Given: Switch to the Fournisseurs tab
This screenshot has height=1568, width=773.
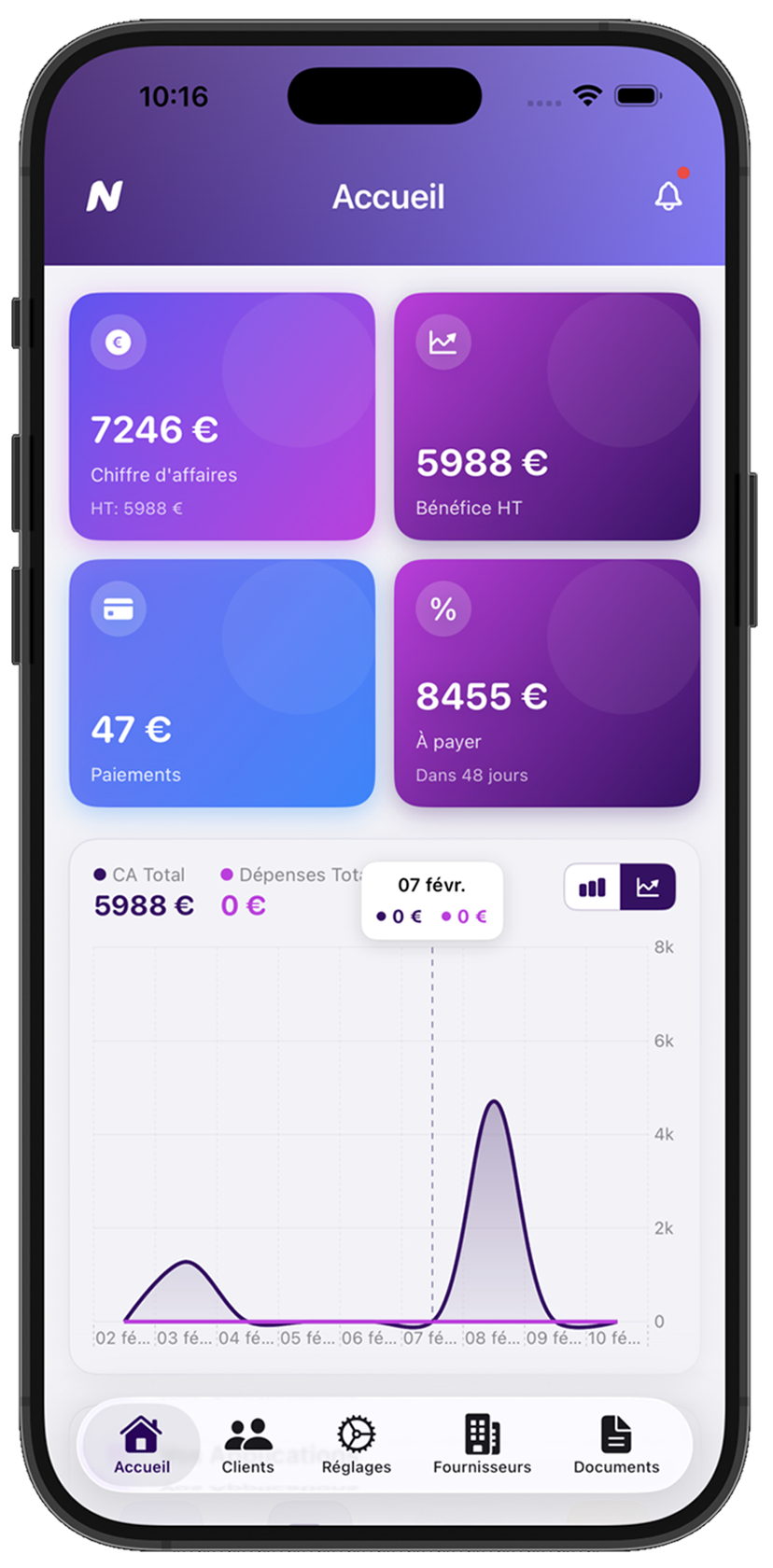Looking at the screenshot, I should click(482, 1445).
